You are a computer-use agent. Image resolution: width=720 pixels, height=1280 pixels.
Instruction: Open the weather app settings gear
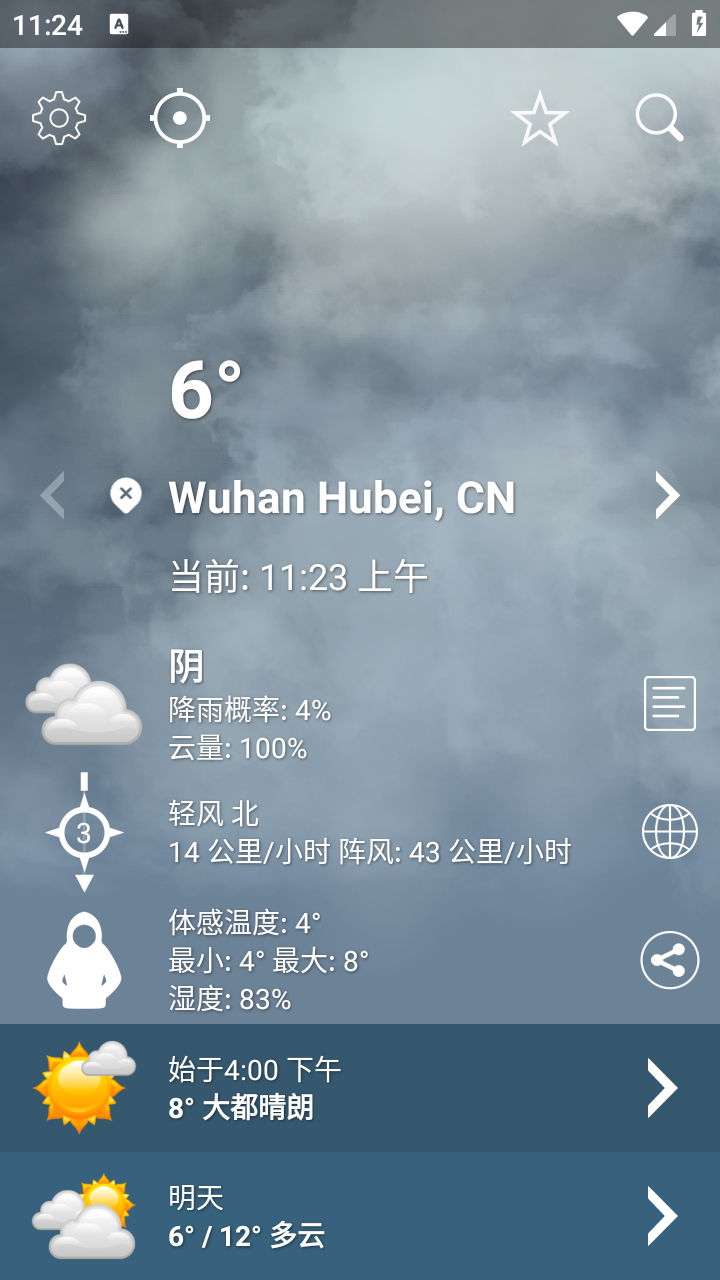(59, 117)
